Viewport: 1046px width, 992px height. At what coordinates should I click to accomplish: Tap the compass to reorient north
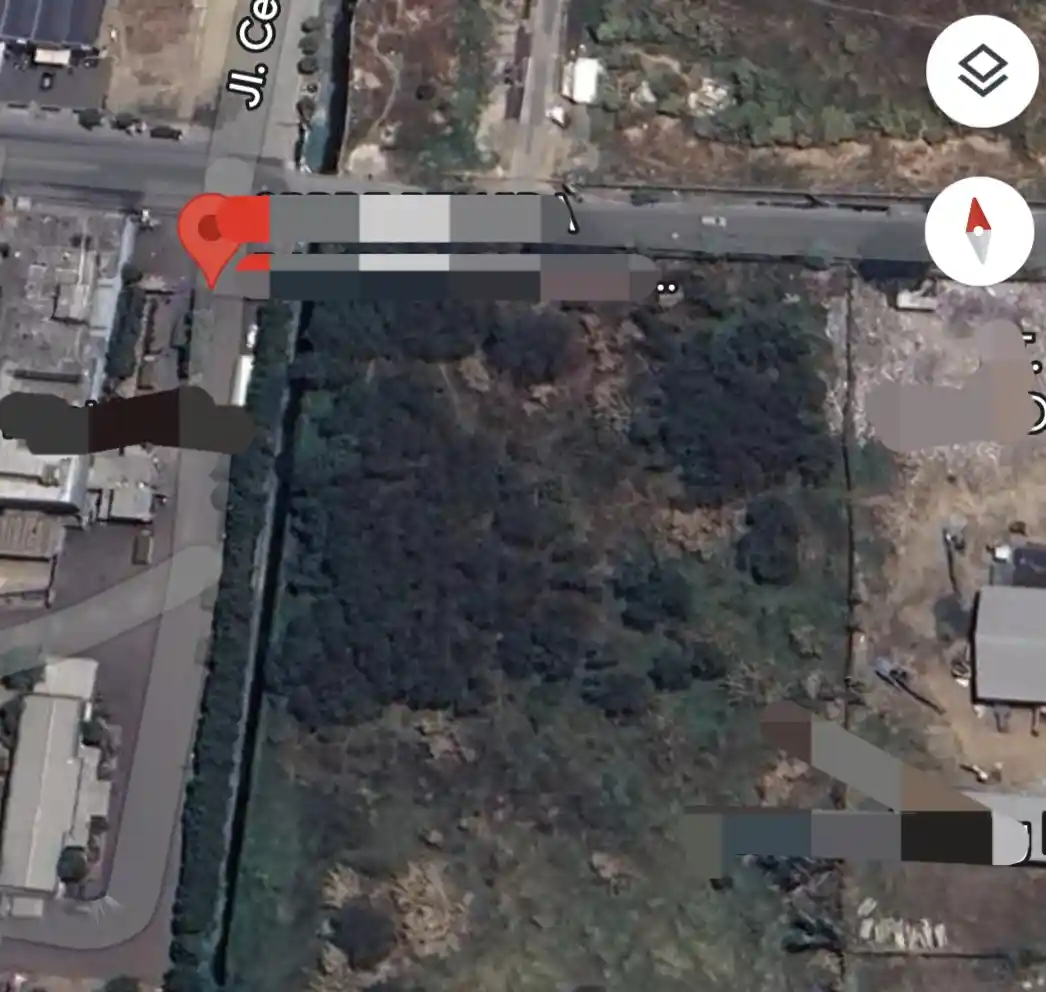(979, 232)
